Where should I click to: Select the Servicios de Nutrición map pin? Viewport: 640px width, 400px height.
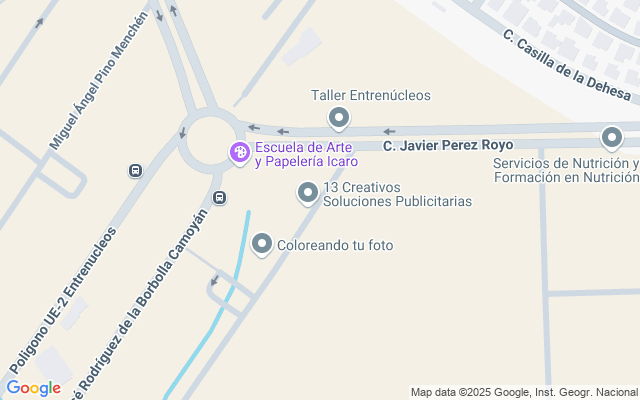611,137
